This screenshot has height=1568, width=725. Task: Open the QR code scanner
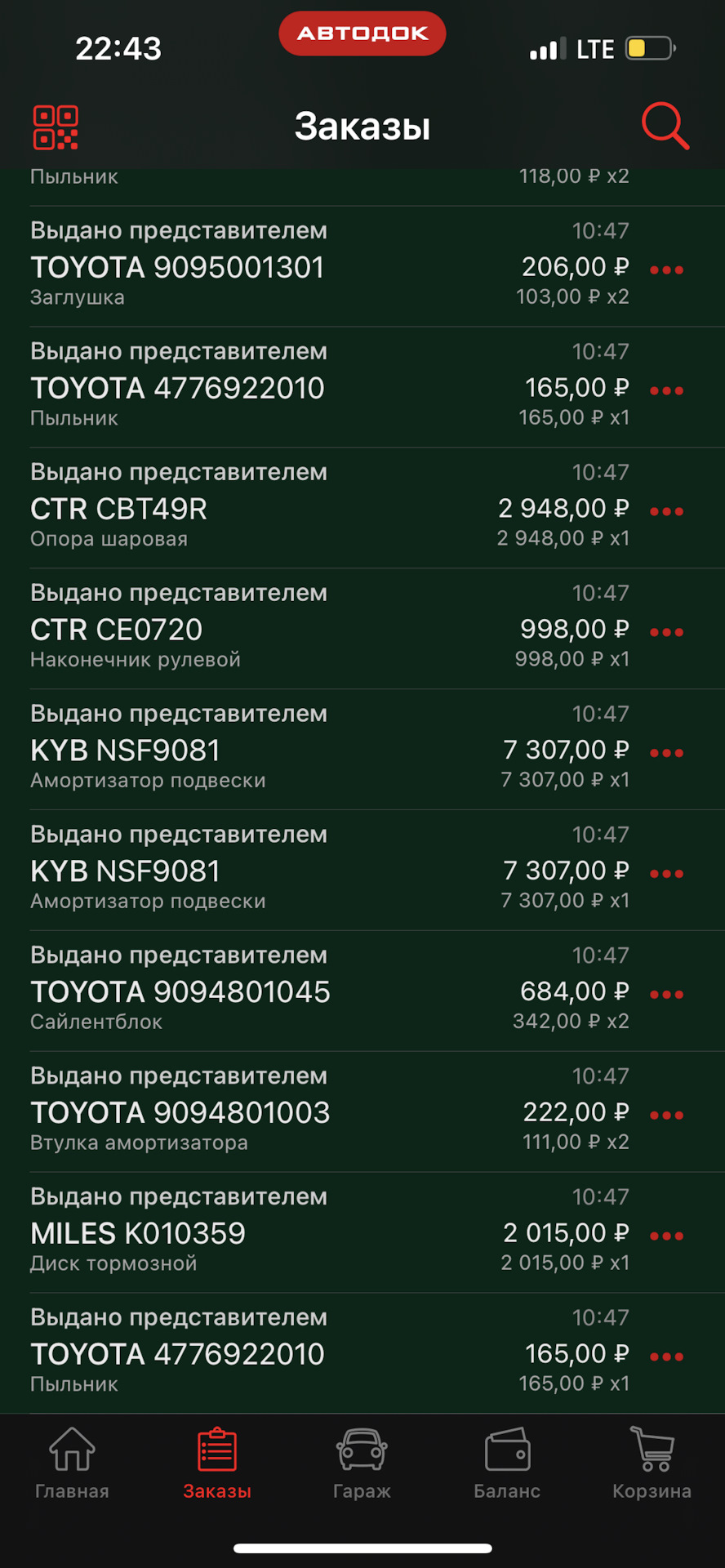(x=56, y=128)
